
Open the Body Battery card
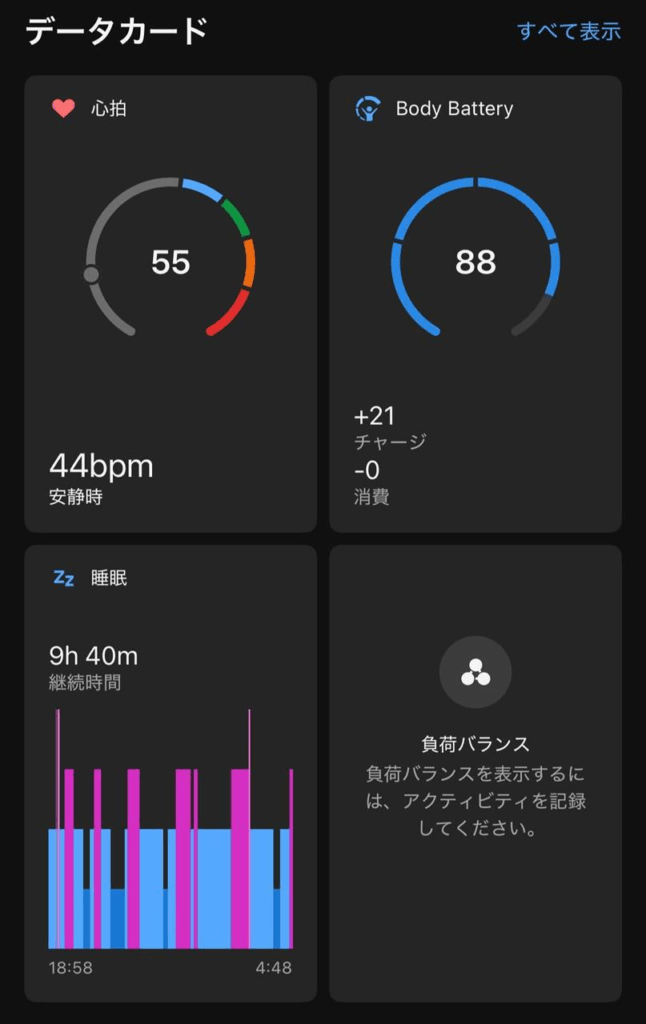click(475, 304)
